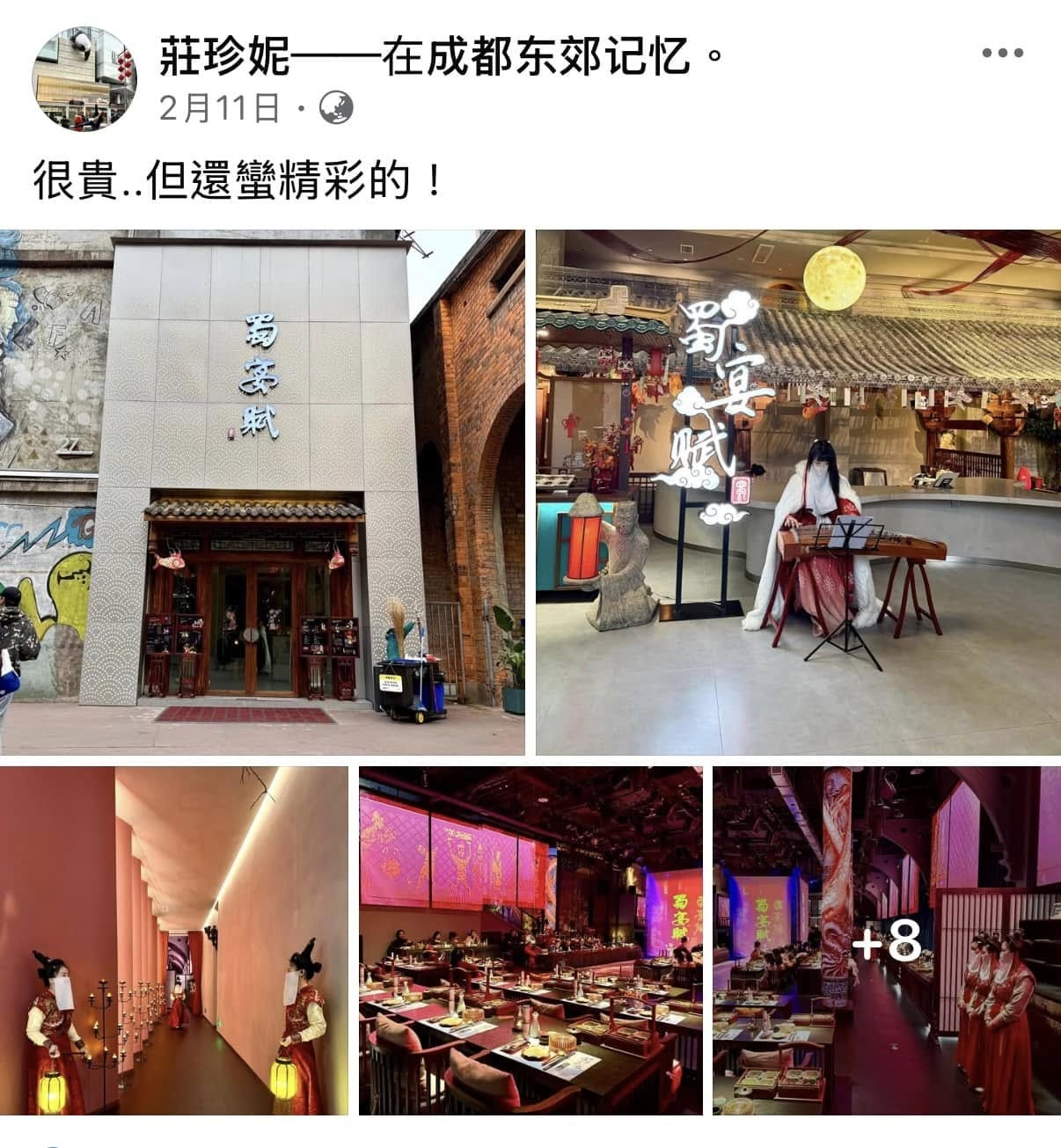
Task: Open the post's three-dot options menu
Action: (1002, 54)
